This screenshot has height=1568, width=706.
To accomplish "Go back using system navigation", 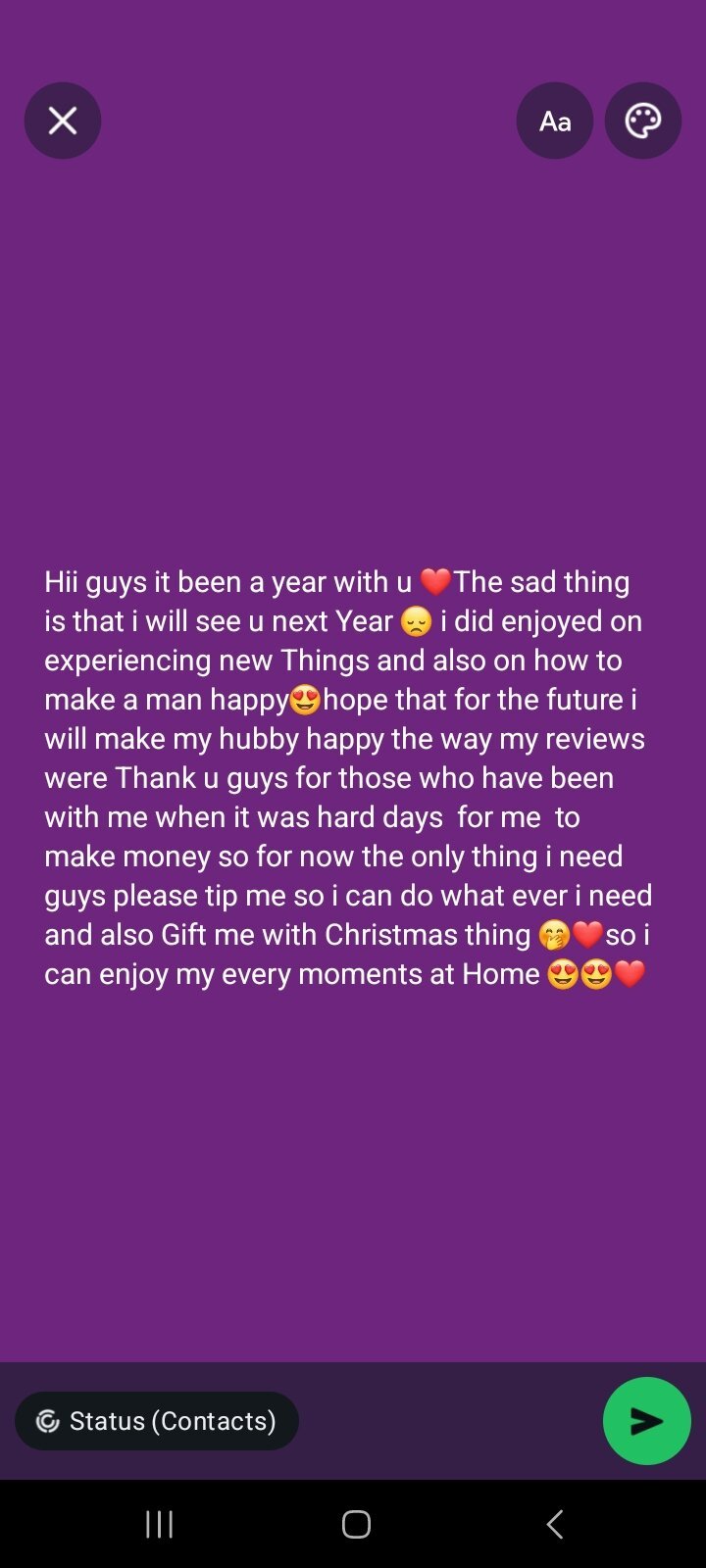I will coord(554,1524).
